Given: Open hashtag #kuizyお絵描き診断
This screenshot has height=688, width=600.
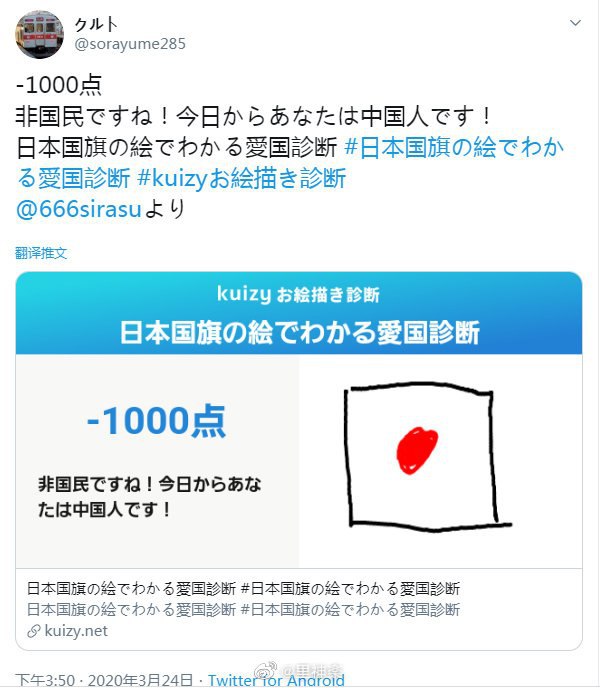Looking at the screenshot, I should click(240, 179).
